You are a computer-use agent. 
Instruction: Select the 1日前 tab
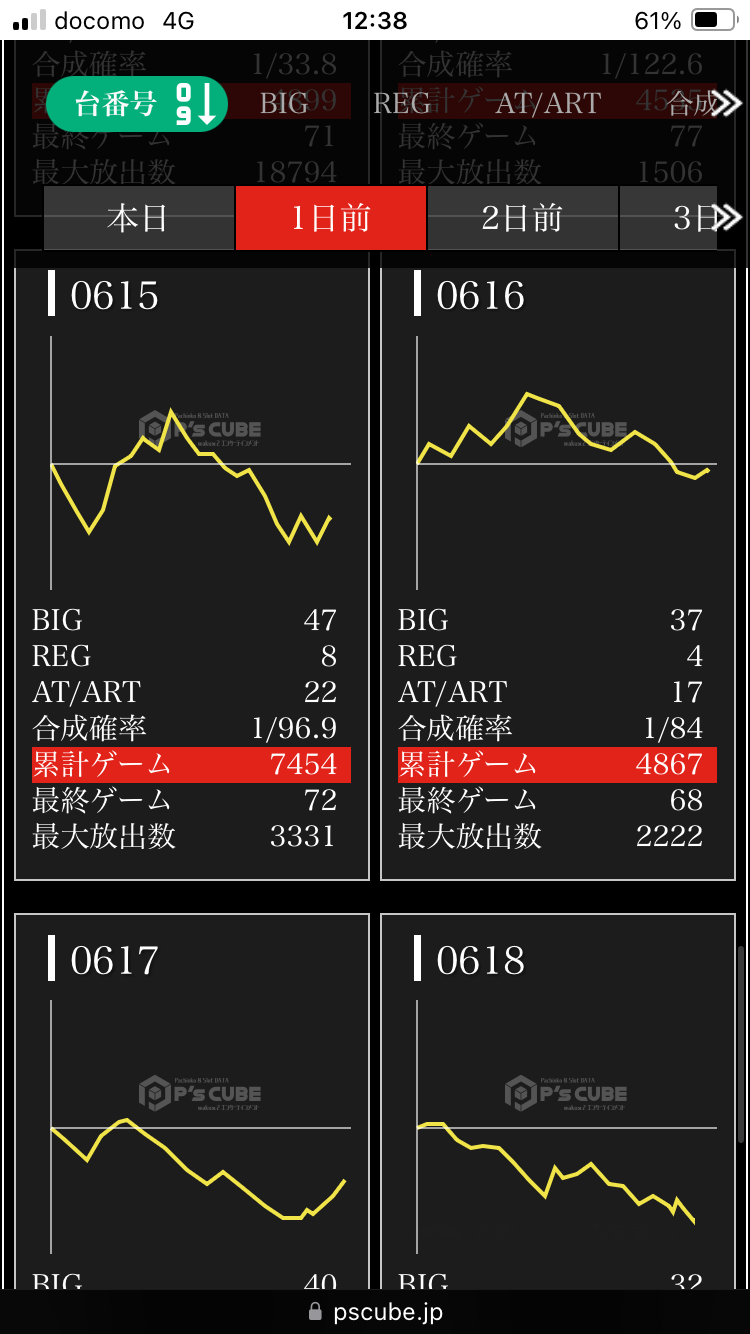pos(331,218)
